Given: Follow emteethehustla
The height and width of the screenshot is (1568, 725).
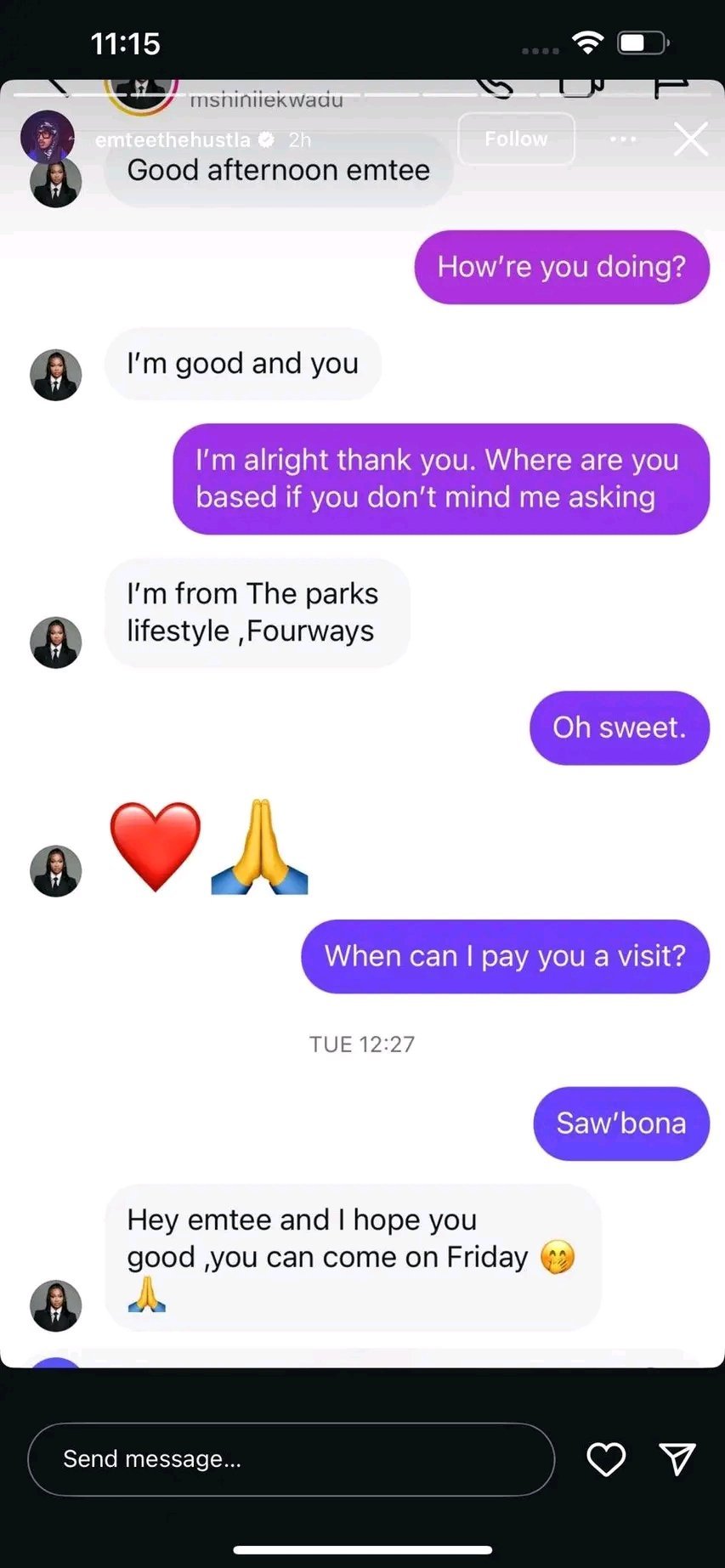Looking at the screenshot, I should (x=516, y=139).
